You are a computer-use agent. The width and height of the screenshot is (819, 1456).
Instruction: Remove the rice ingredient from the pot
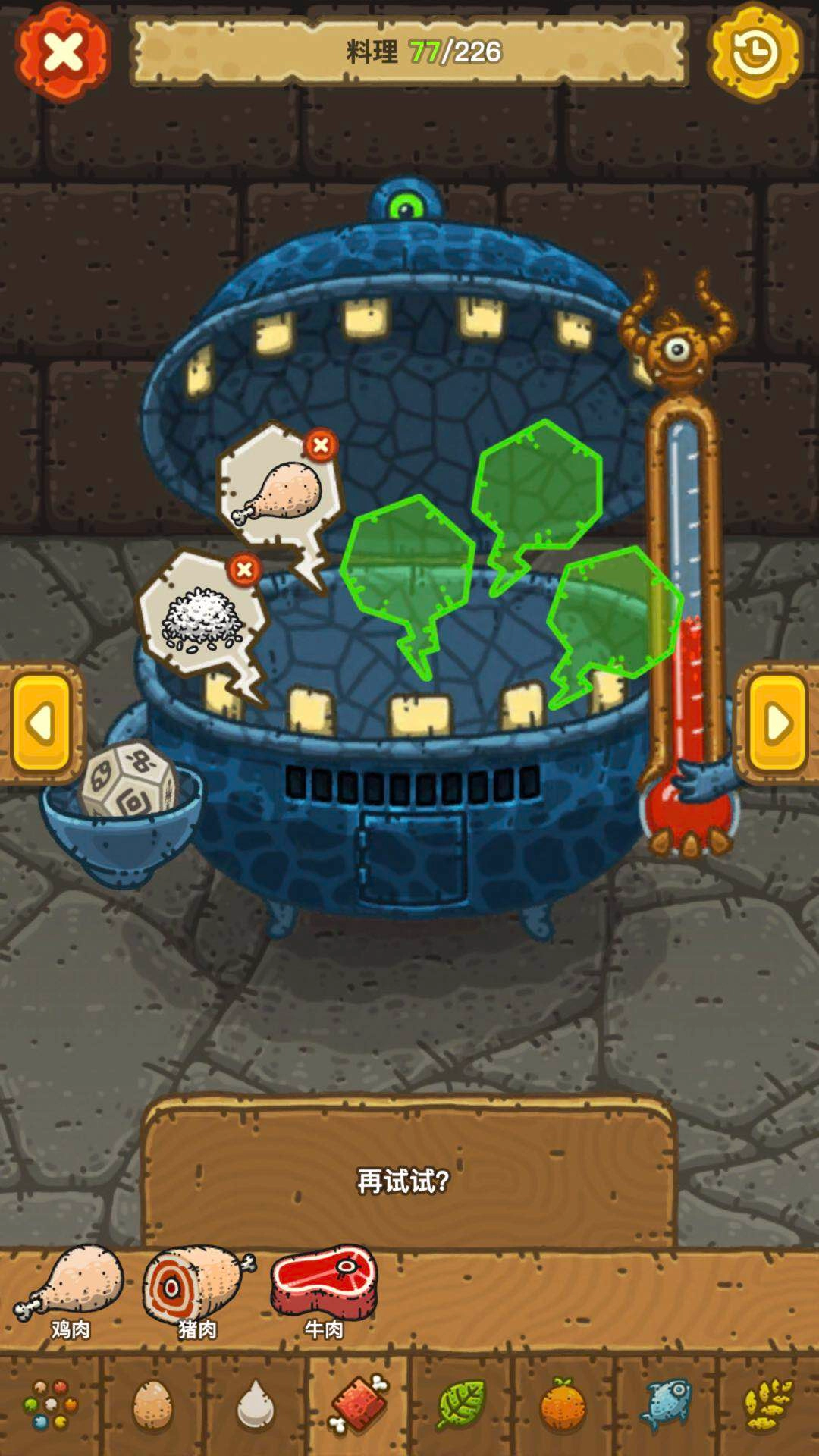tap(244, 570)
